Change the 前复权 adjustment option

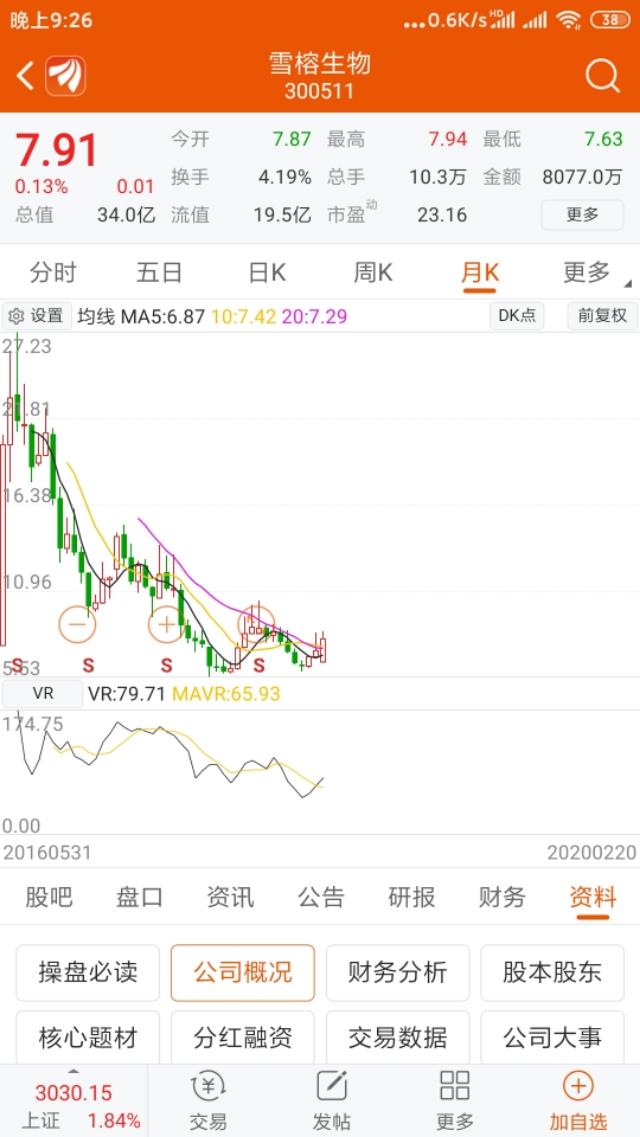point(601,316)
